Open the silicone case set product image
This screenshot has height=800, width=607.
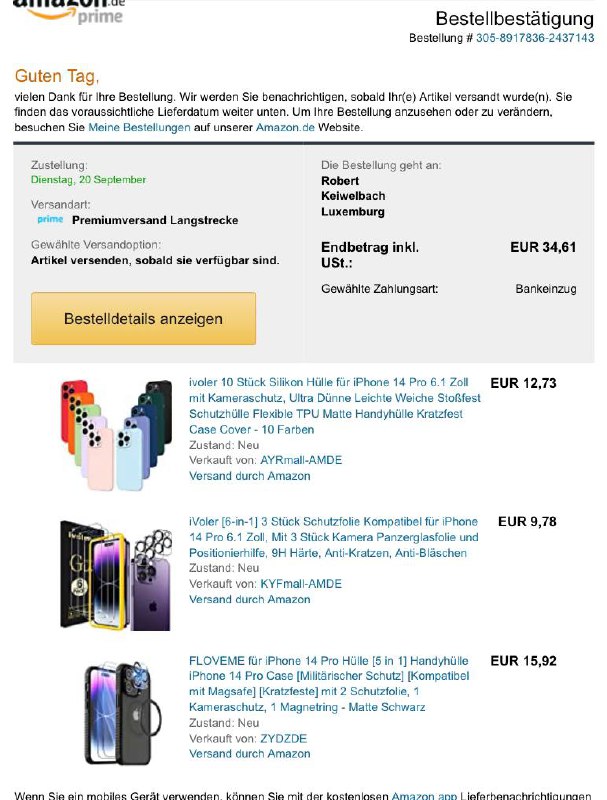pos(115,433)
